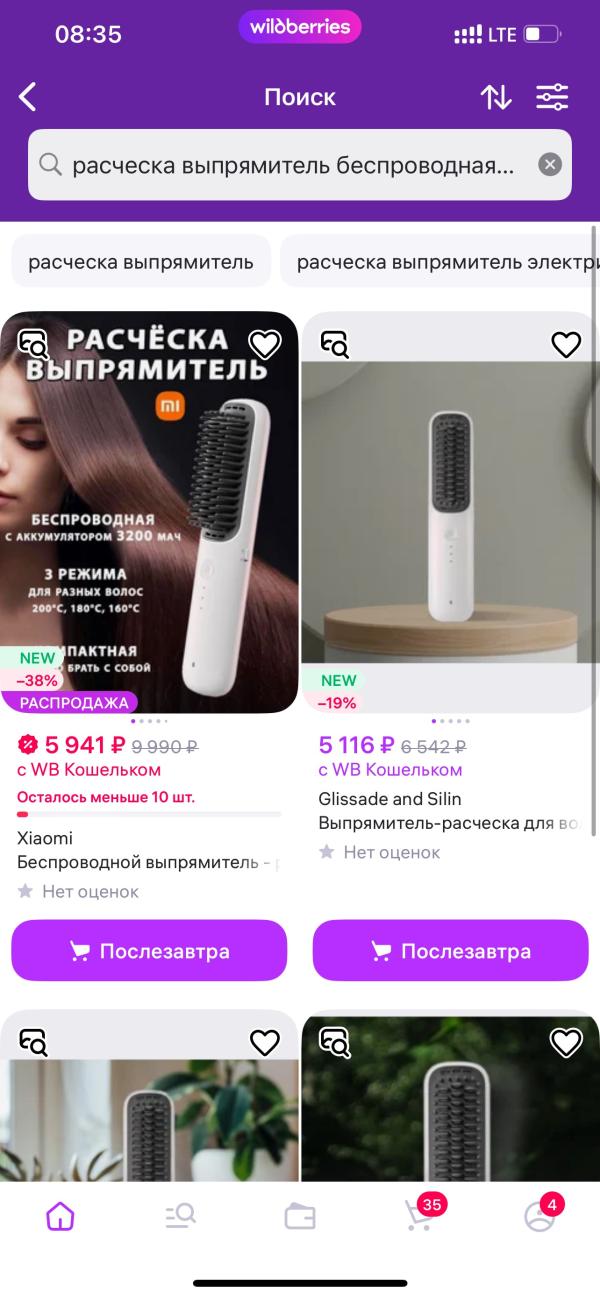The height and width of the screenshot is (1297, 600).
Task: Add the Xiaomi straightener to favorites
Action: (265, 345)
